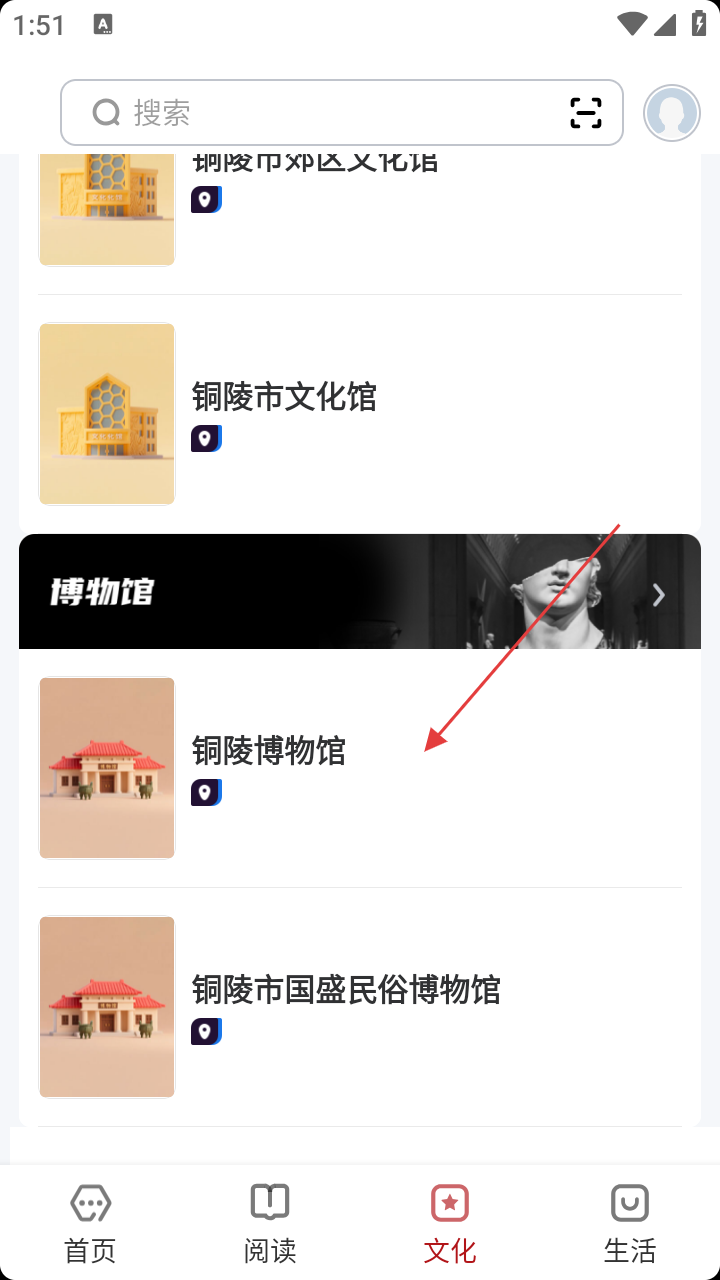Open the profile avatar
This screenshot has width=720, height=1280.
click(671, 113)
